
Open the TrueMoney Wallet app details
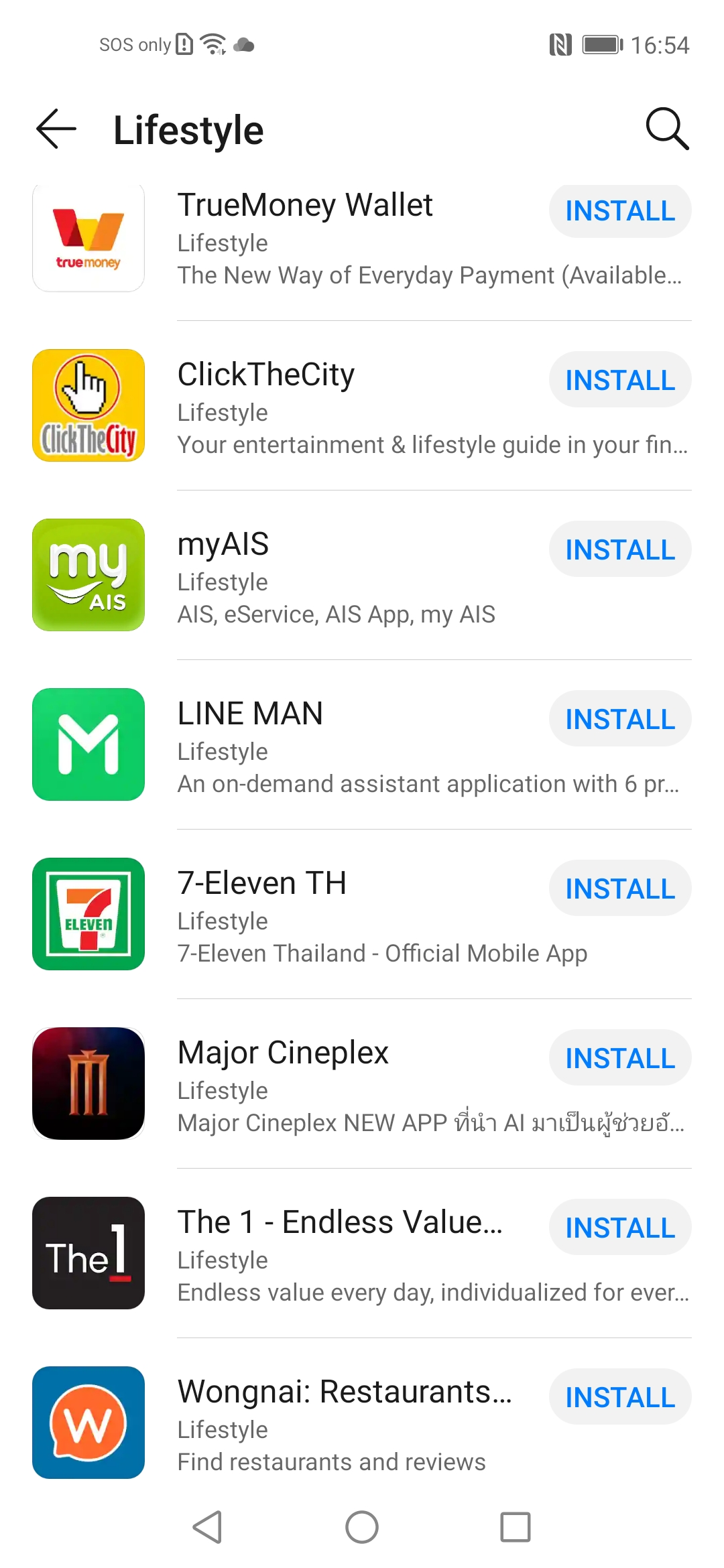coord(305,205)
